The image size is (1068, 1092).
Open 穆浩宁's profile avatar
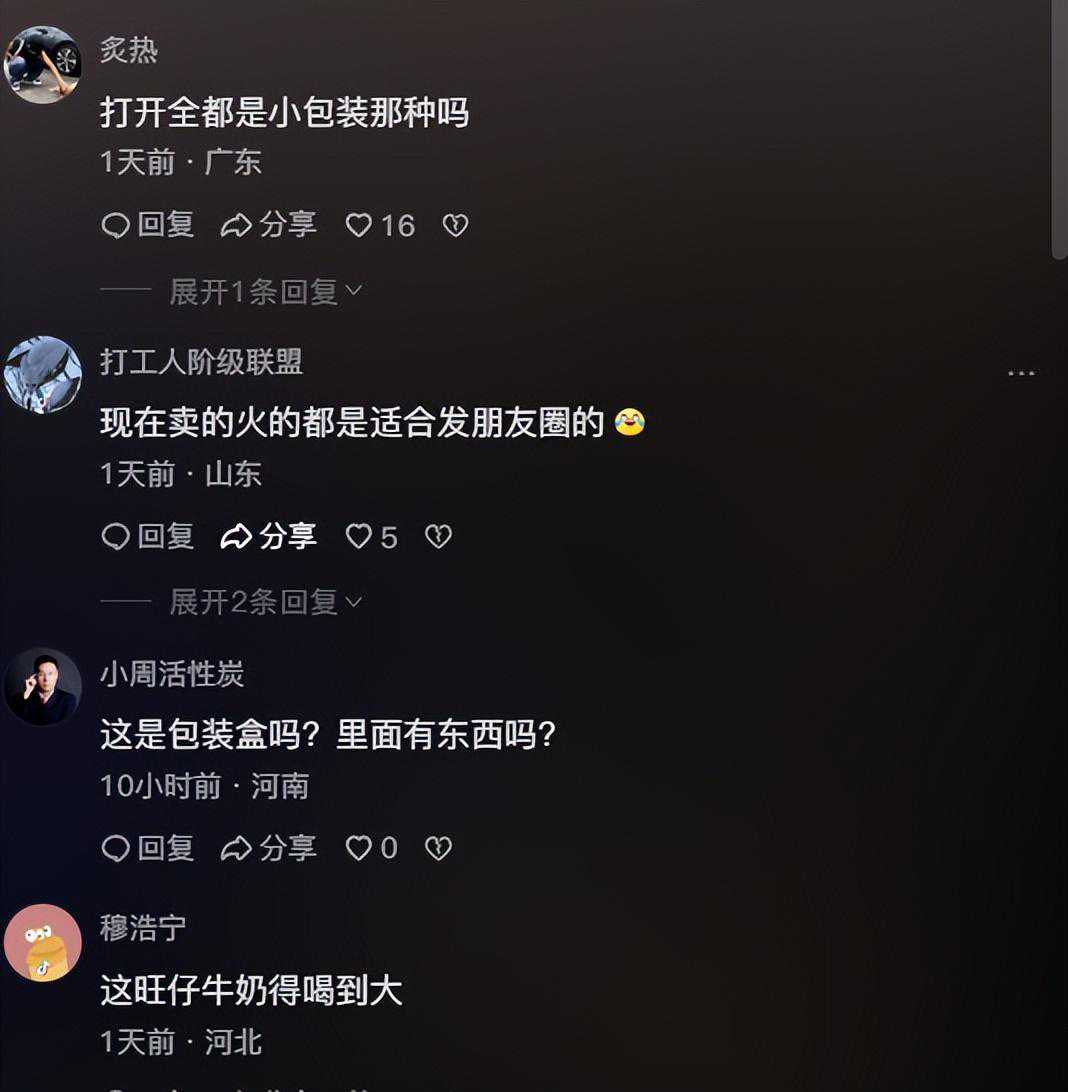click(x=42, y=943)
